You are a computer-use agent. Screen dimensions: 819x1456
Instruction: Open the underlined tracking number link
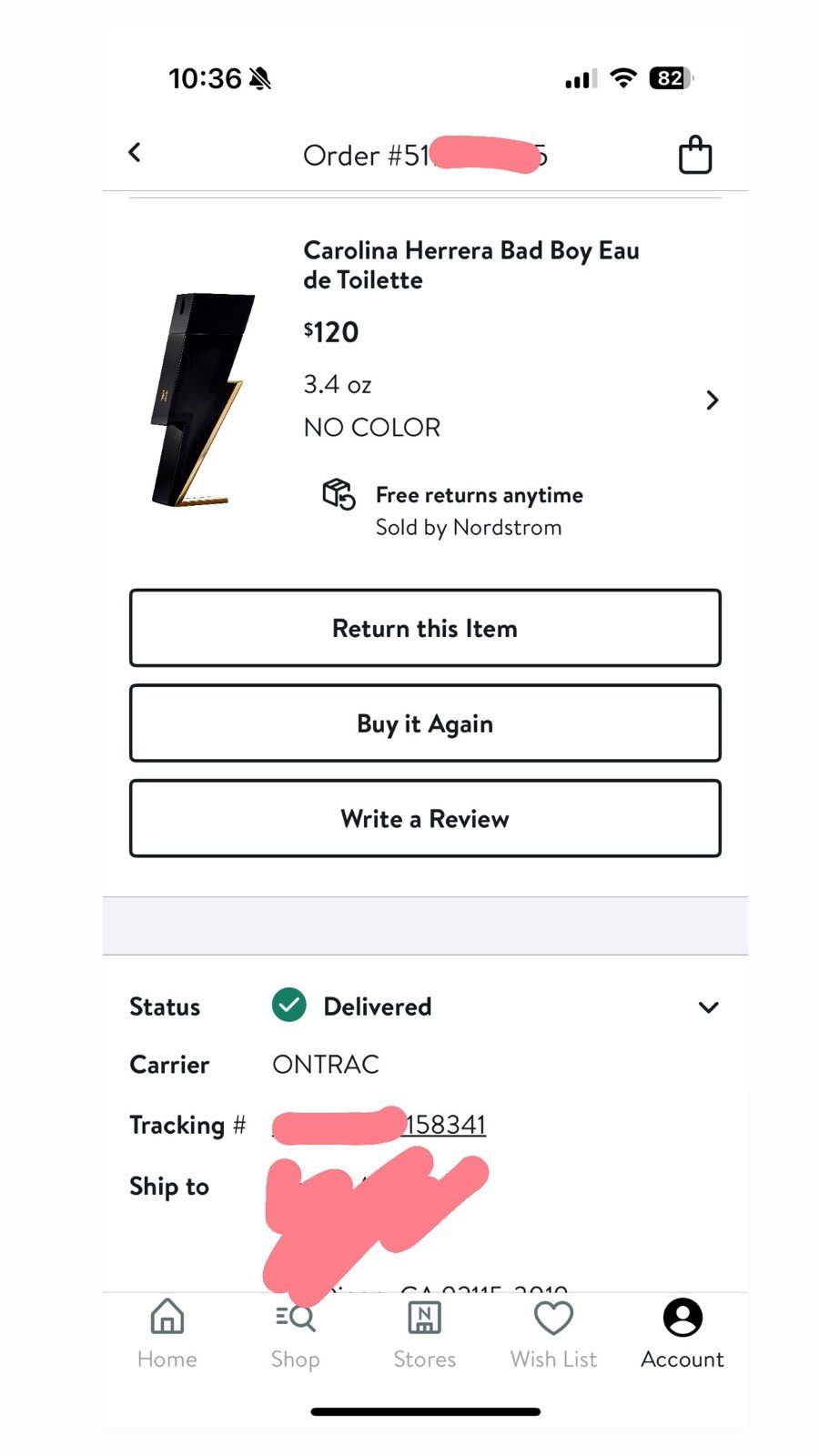(379, 1125)
